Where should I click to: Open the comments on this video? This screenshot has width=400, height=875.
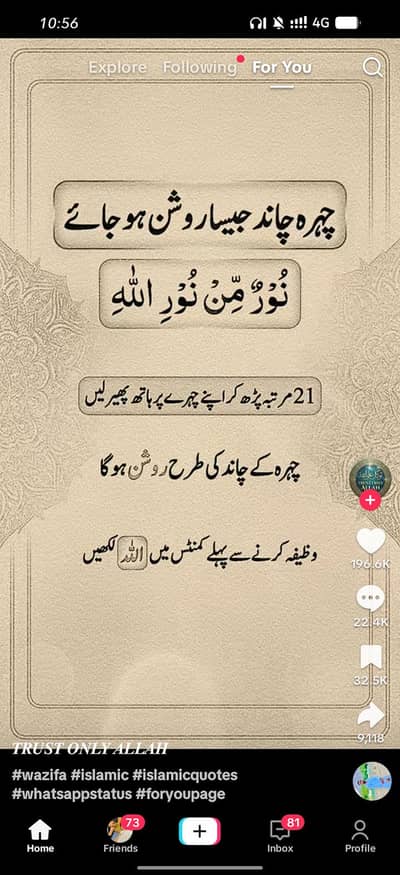coord(370,599)
